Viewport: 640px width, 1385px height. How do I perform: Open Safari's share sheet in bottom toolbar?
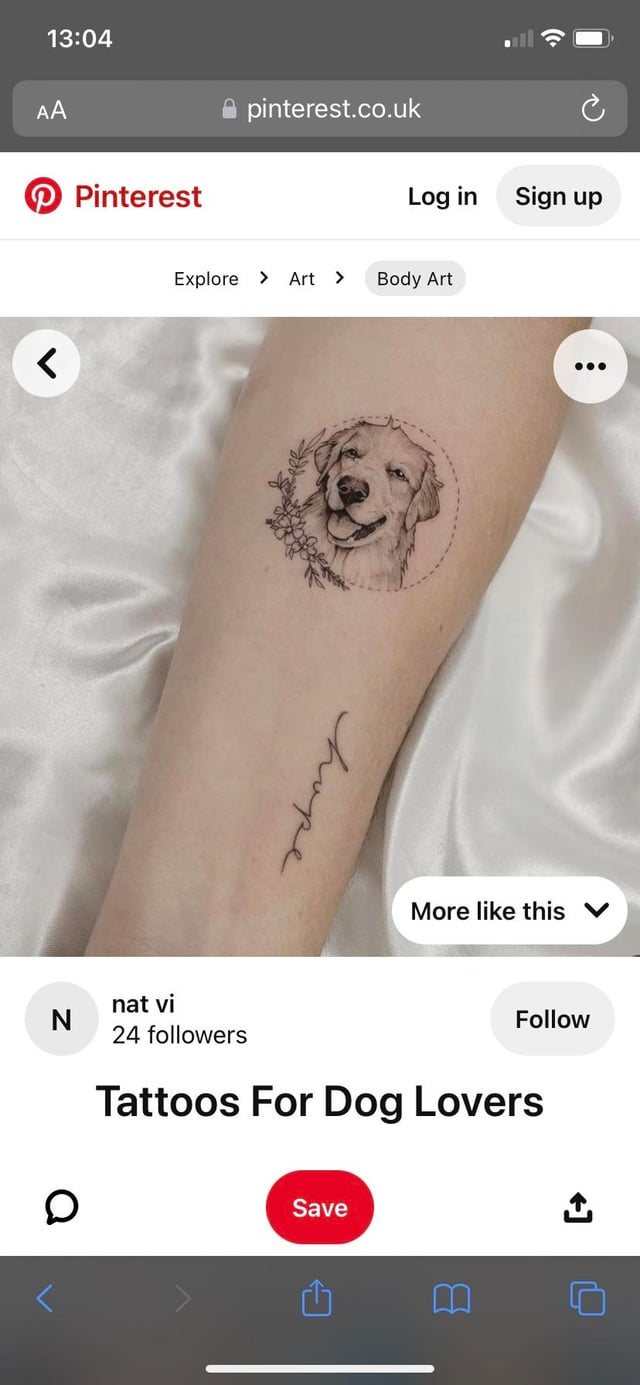[316, 1299]
